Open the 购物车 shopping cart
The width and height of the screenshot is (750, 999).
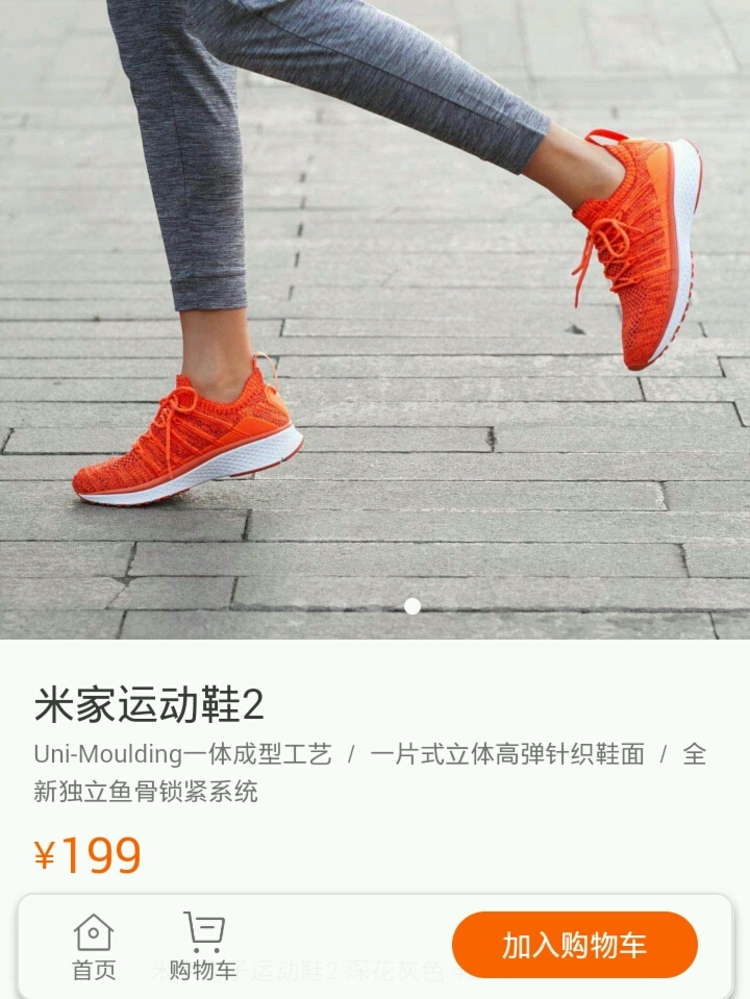(x=203, y=946)
